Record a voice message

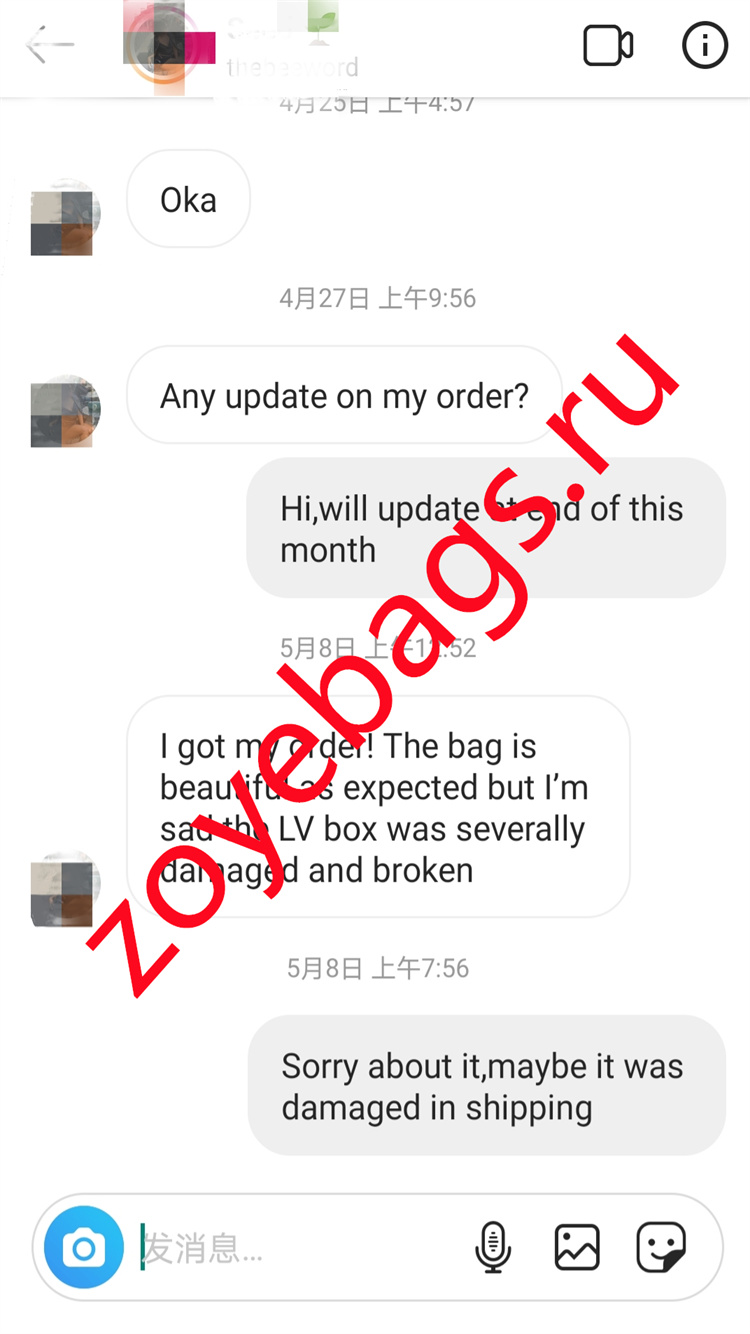[x=492, y=1248]
